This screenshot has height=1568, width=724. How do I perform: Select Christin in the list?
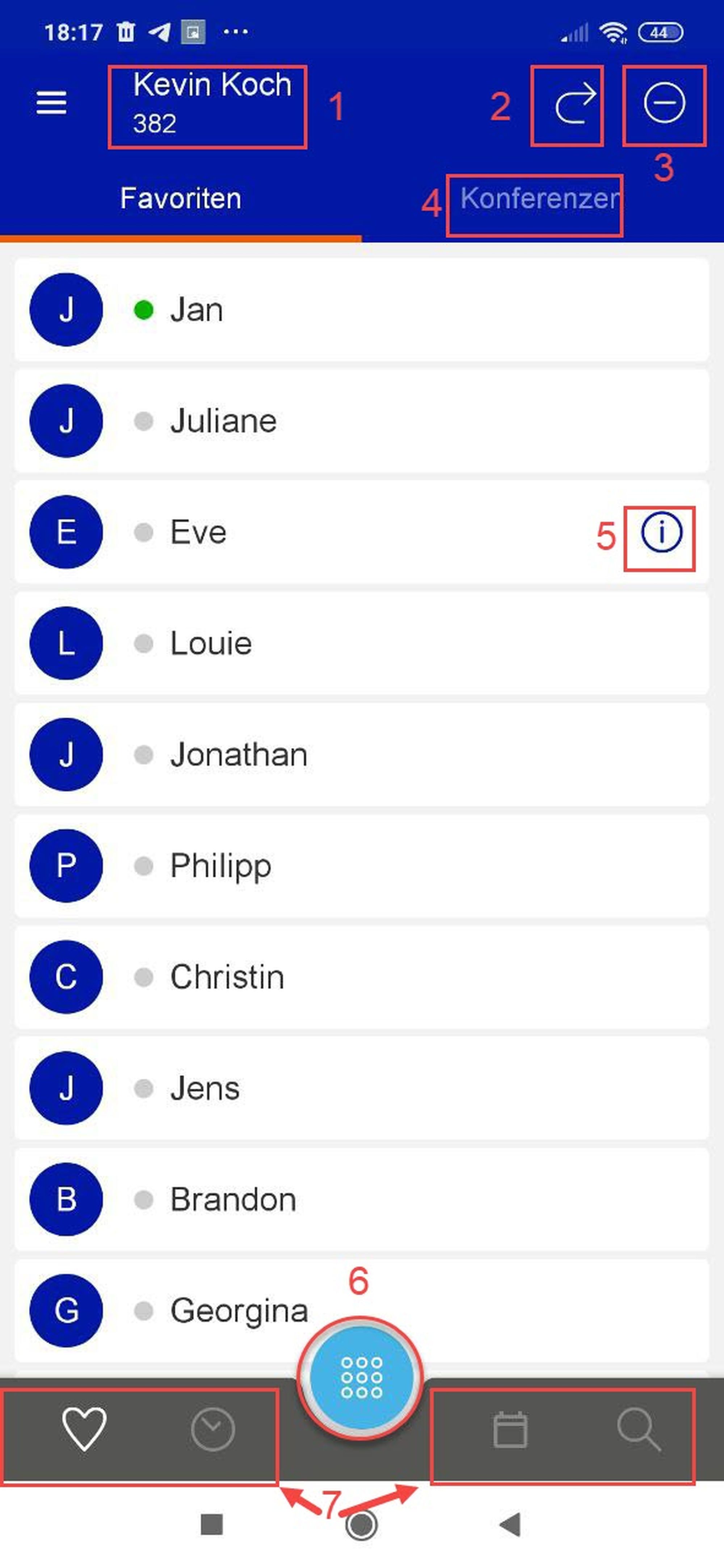pos(362,977)
